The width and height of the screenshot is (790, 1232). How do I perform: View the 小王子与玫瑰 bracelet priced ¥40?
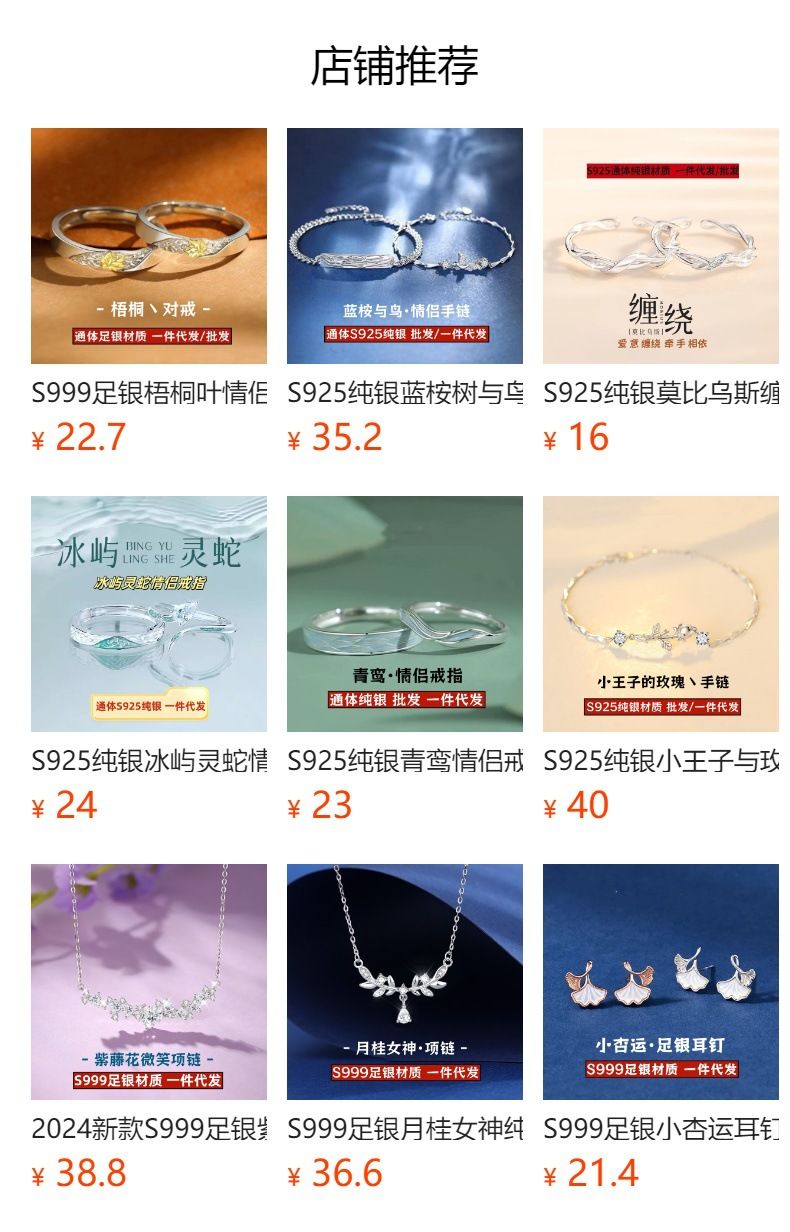pos(661,614)
